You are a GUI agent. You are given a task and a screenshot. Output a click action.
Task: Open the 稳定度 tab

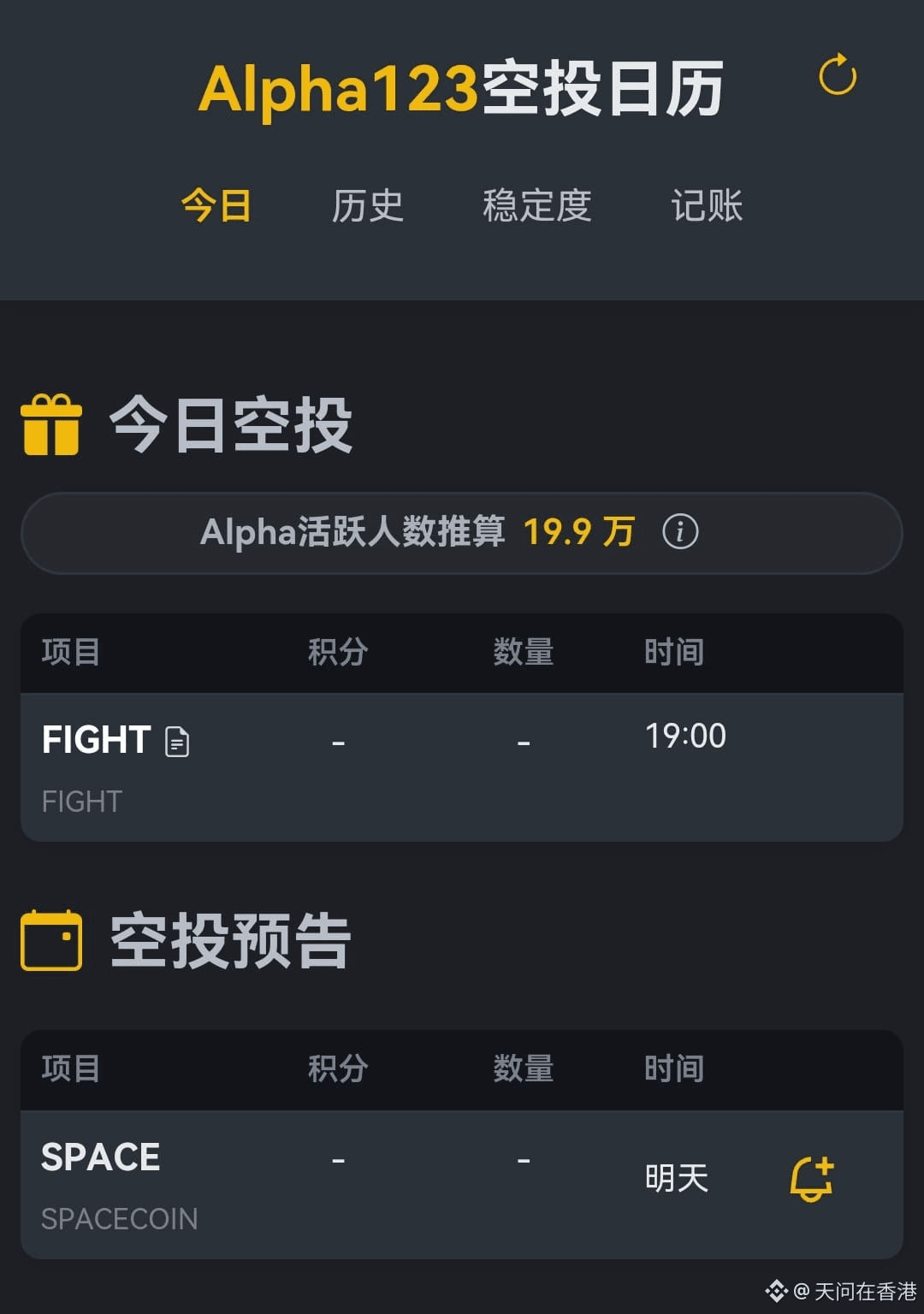(538, 205)
